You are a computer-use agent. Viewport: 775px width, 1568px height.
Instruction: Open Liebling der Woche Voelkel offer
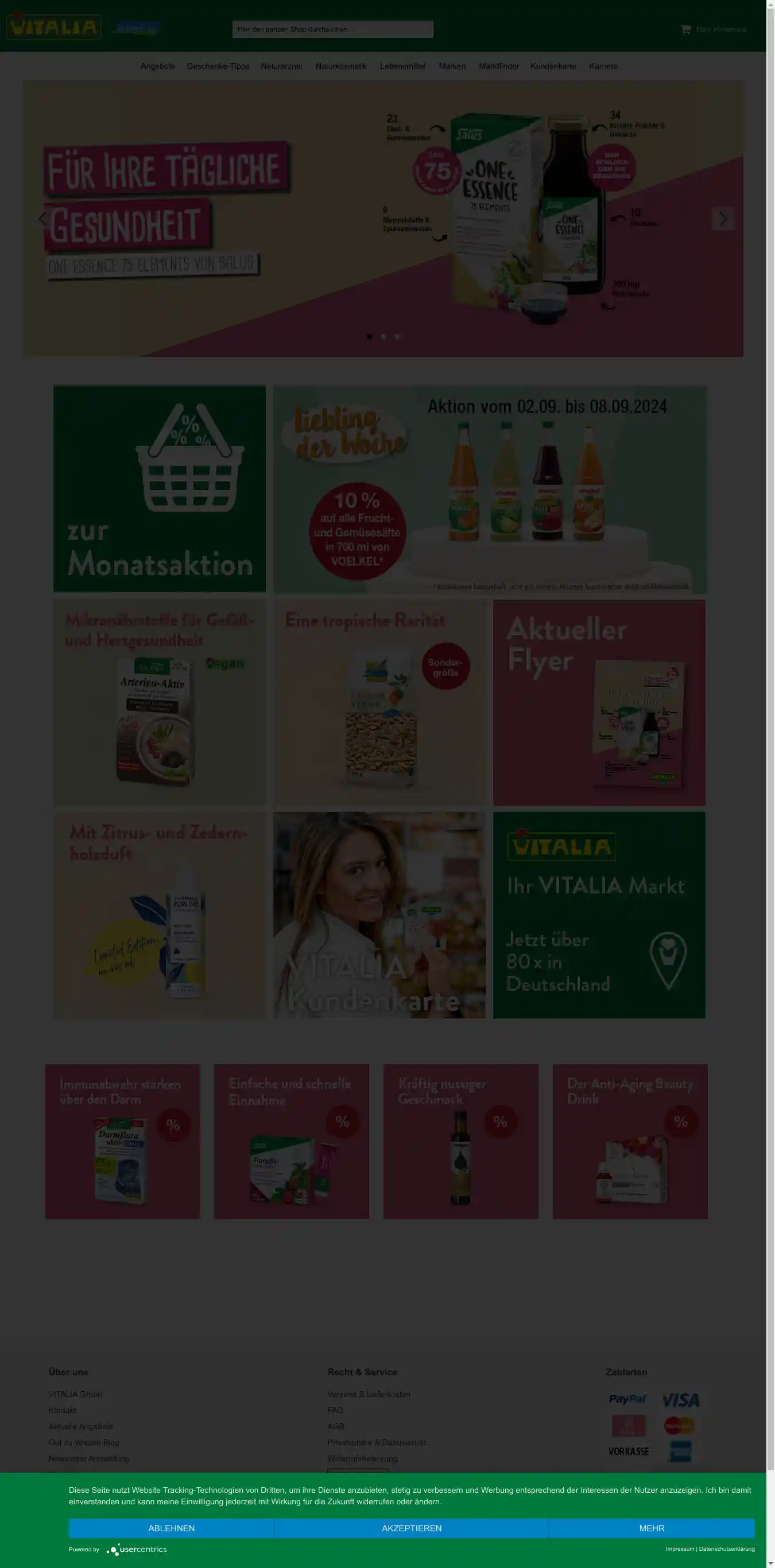click(x=490, y=489)
